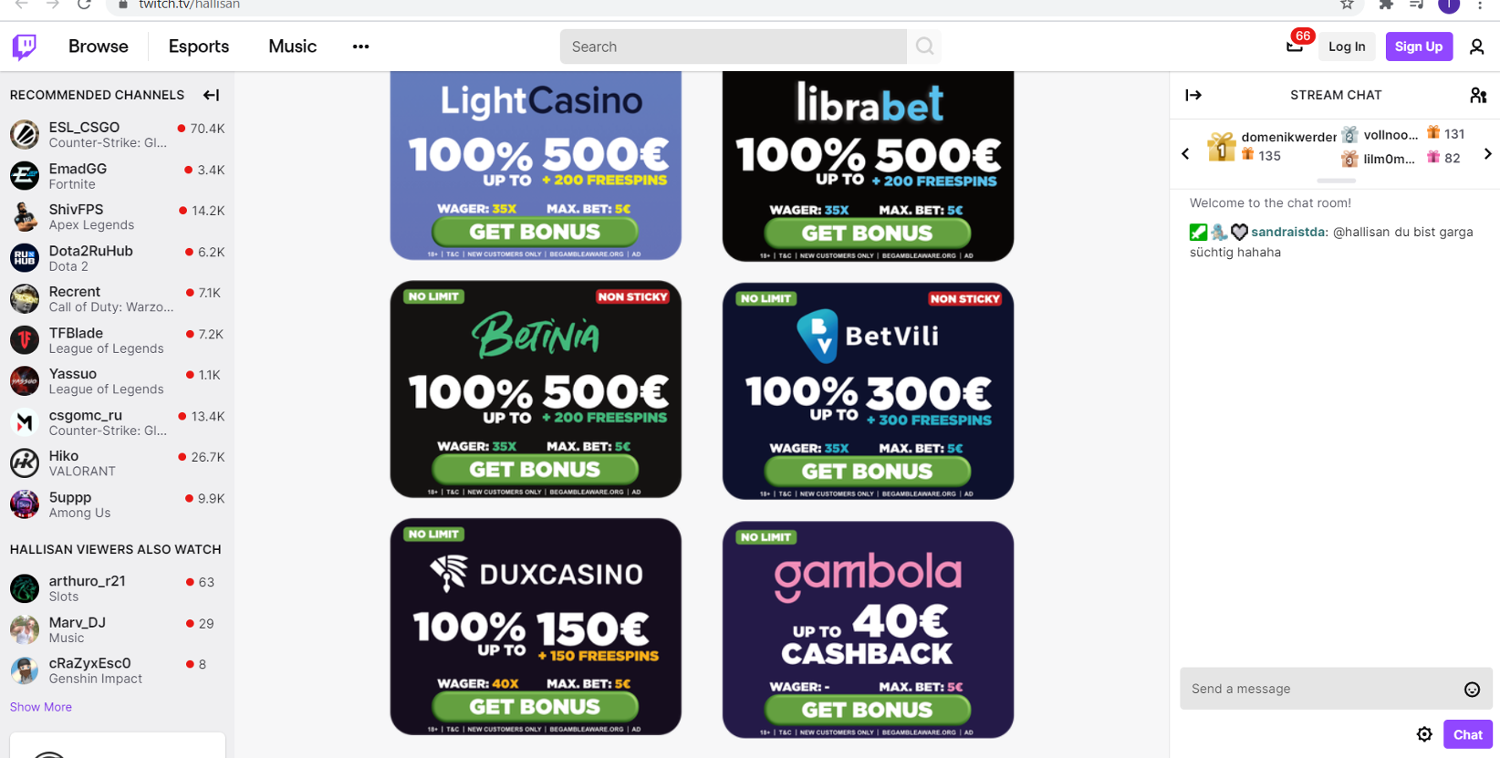Send message with the Chat button
The width and height of the screenshot is (1500, 758).
[1467, 734]
